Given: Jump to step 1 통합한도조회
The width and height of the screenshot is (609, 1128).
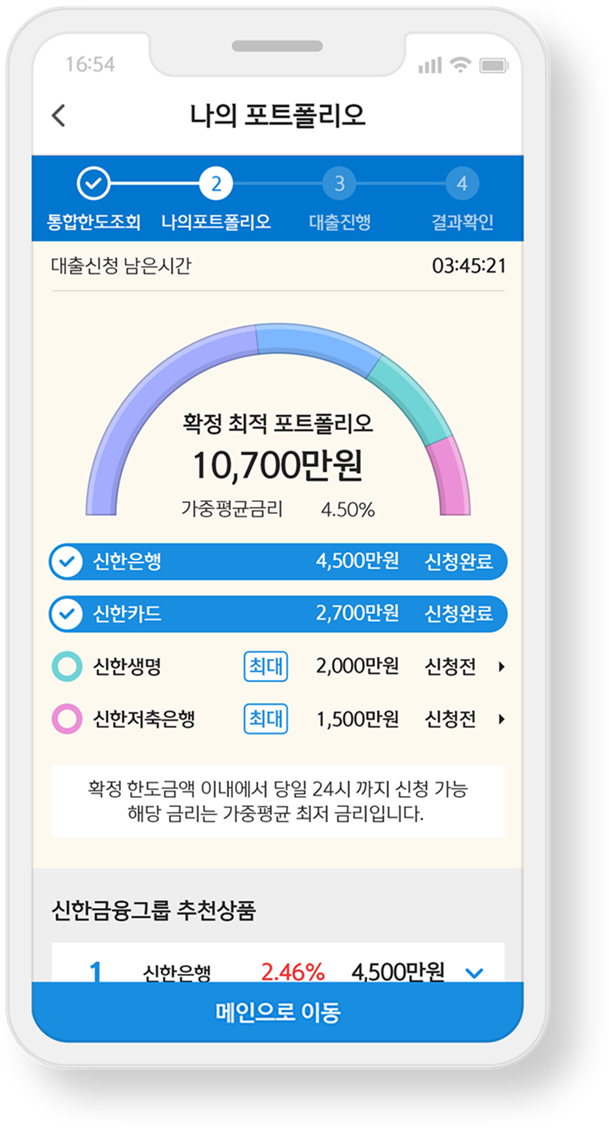Looking at the screenshot, I should pyautogui.click(x=93, y=202).
